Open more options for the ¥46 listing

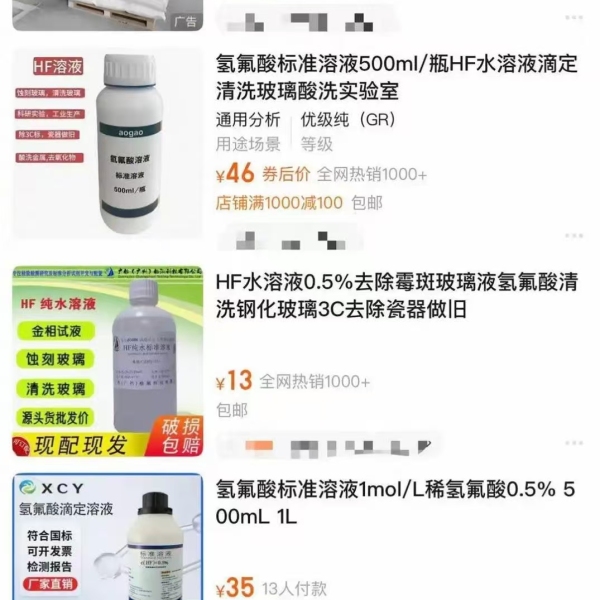click(x=572, y=238)
